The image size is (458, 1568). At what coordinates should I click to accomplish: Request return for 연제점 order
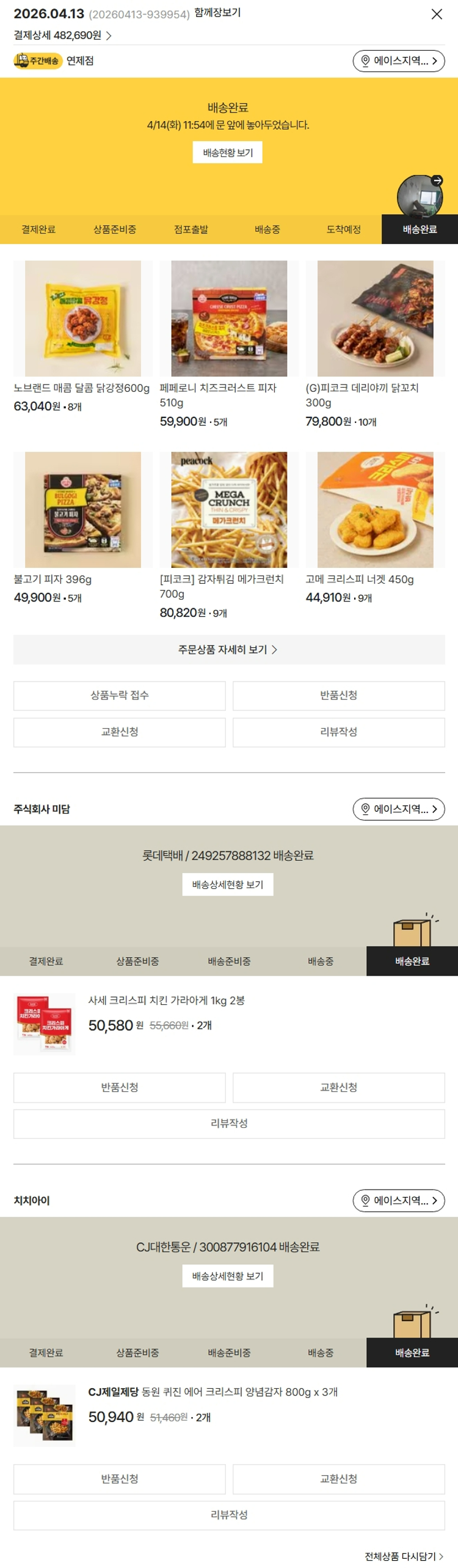click(x=338, y=695)
